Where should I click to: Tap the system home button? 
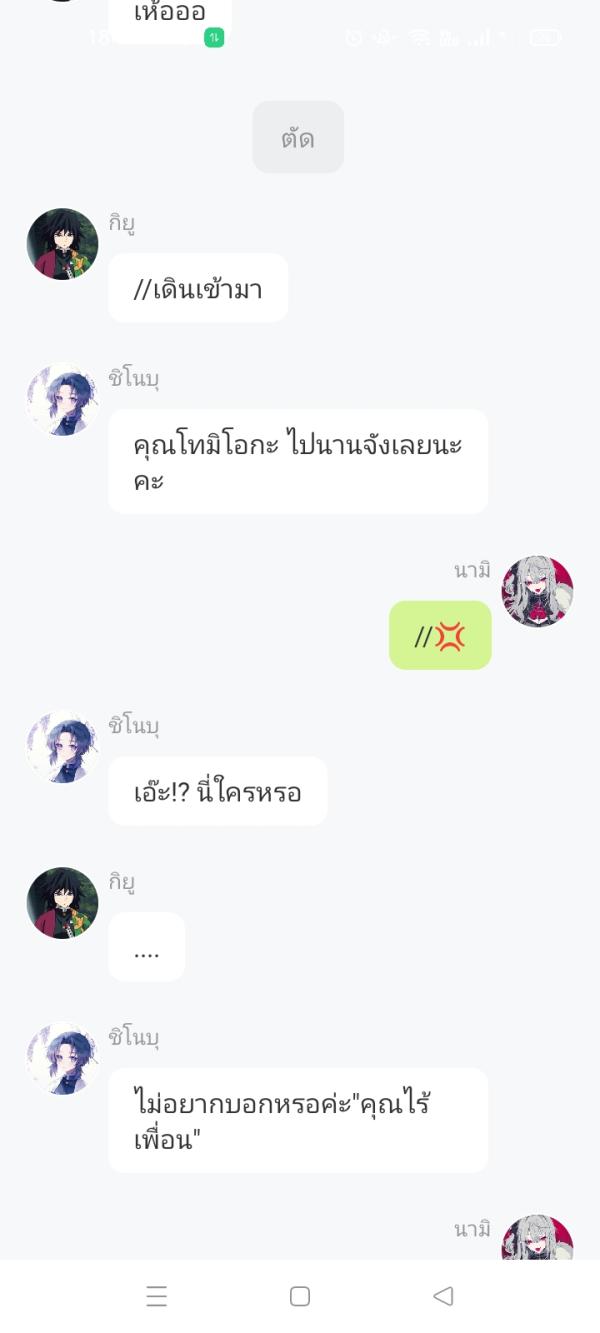pyautogui.click(x=299, y=1296)
